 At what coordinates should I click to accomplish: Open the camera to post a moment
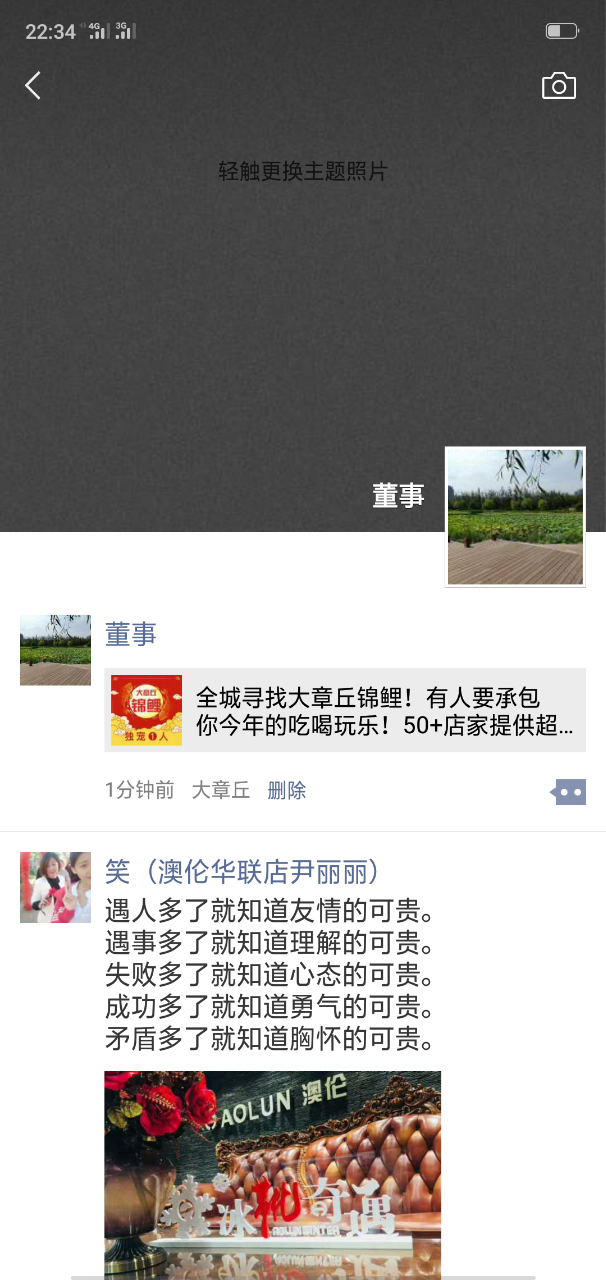[x=558, y=86]
